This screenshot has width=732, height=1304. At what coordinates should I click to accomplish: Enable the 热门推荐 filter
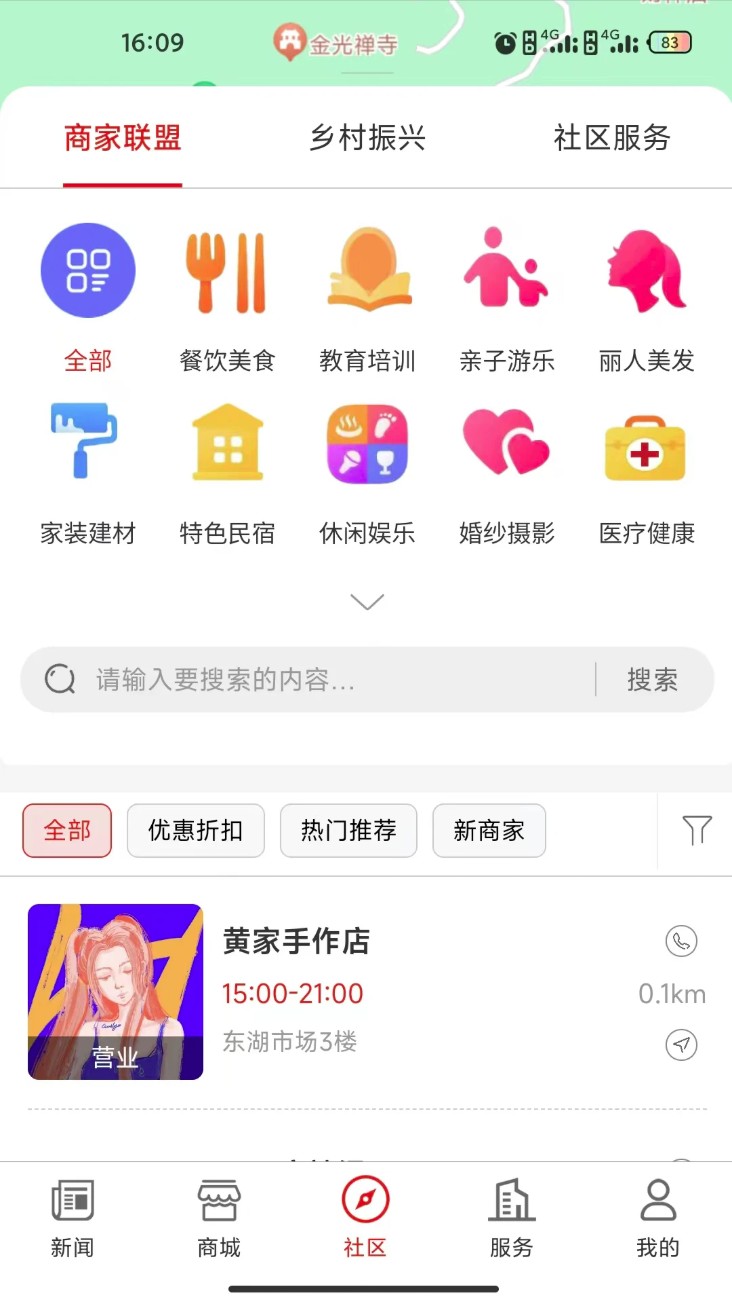[x=348, y=830]
